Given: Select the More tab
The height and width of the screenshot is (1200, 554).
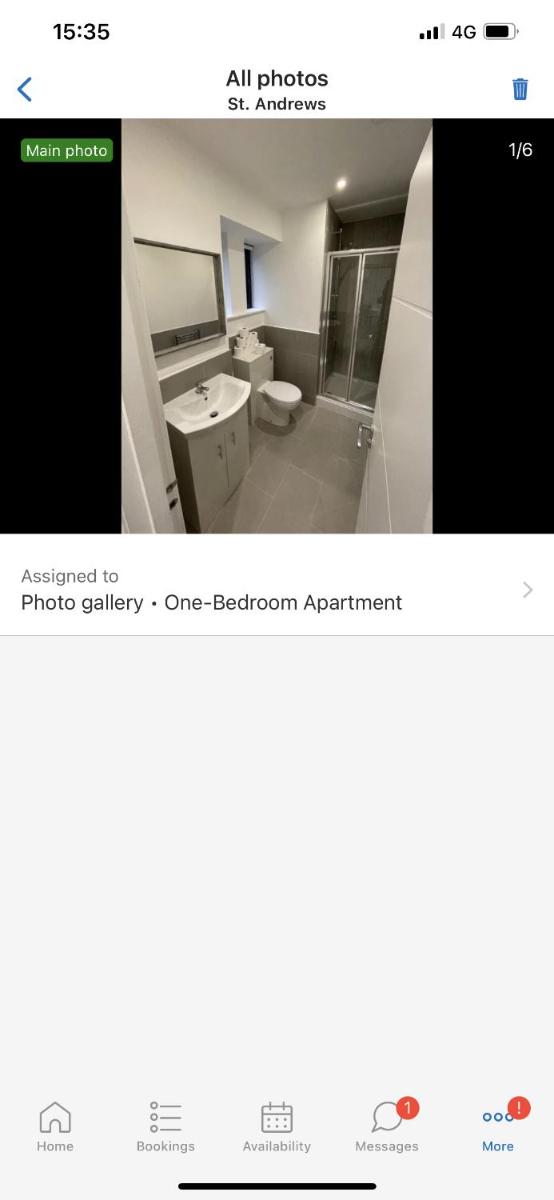Looking at the screenshot, I should [x=498, y=1127].
